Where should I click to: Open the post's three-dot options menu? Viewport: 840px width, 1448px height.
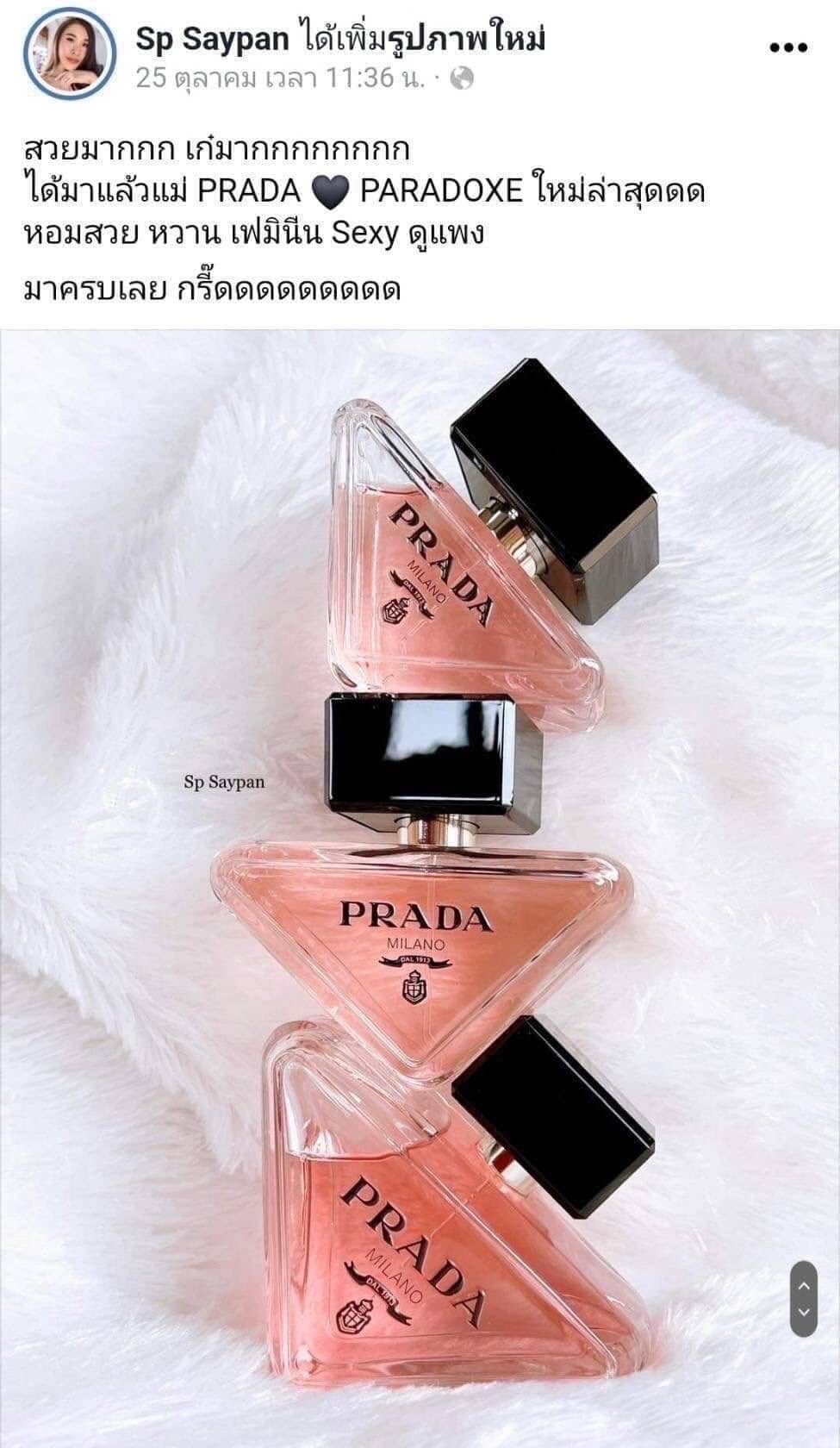[x=788, y=49]
